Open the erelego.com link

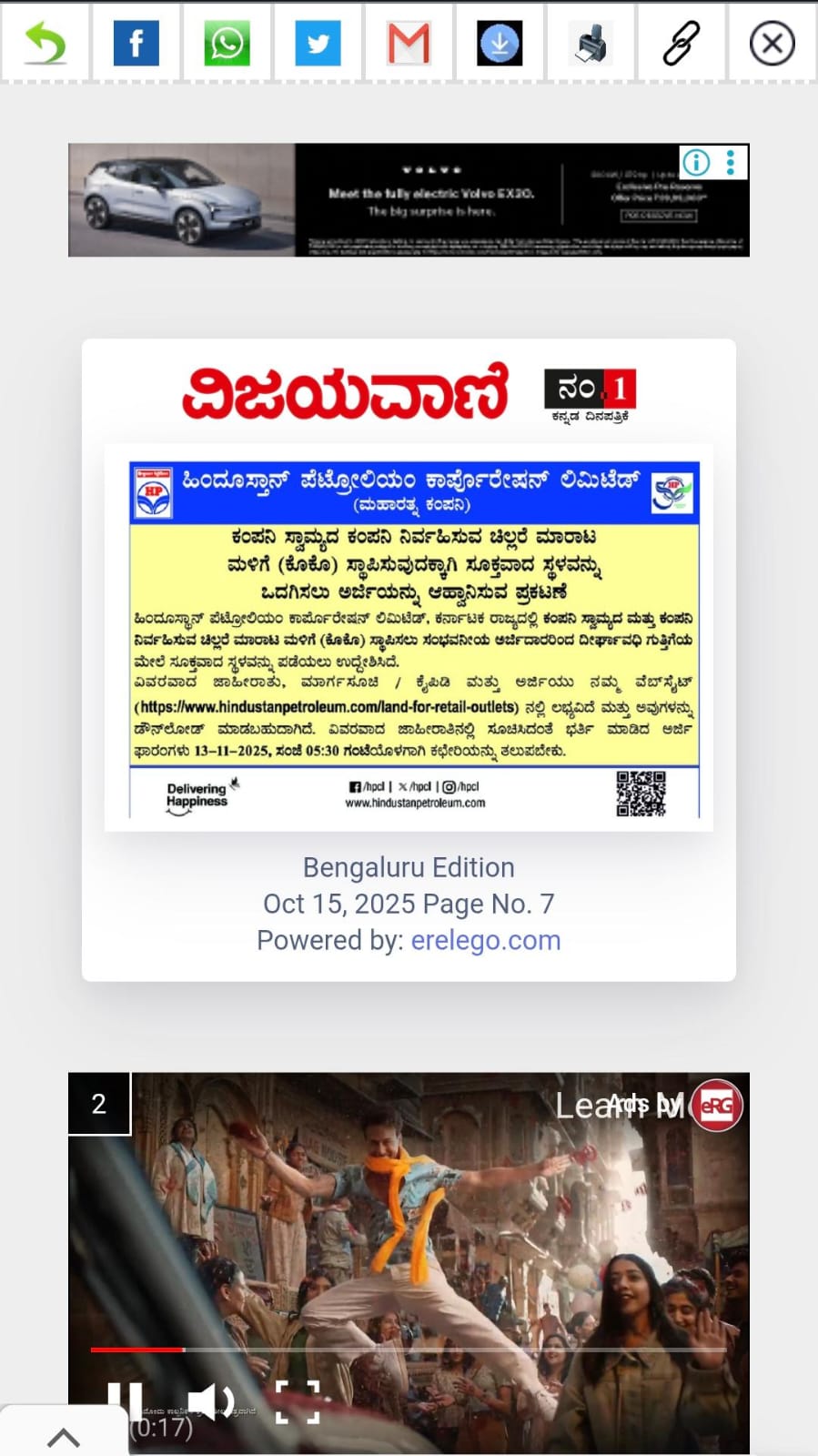(485, 940)
